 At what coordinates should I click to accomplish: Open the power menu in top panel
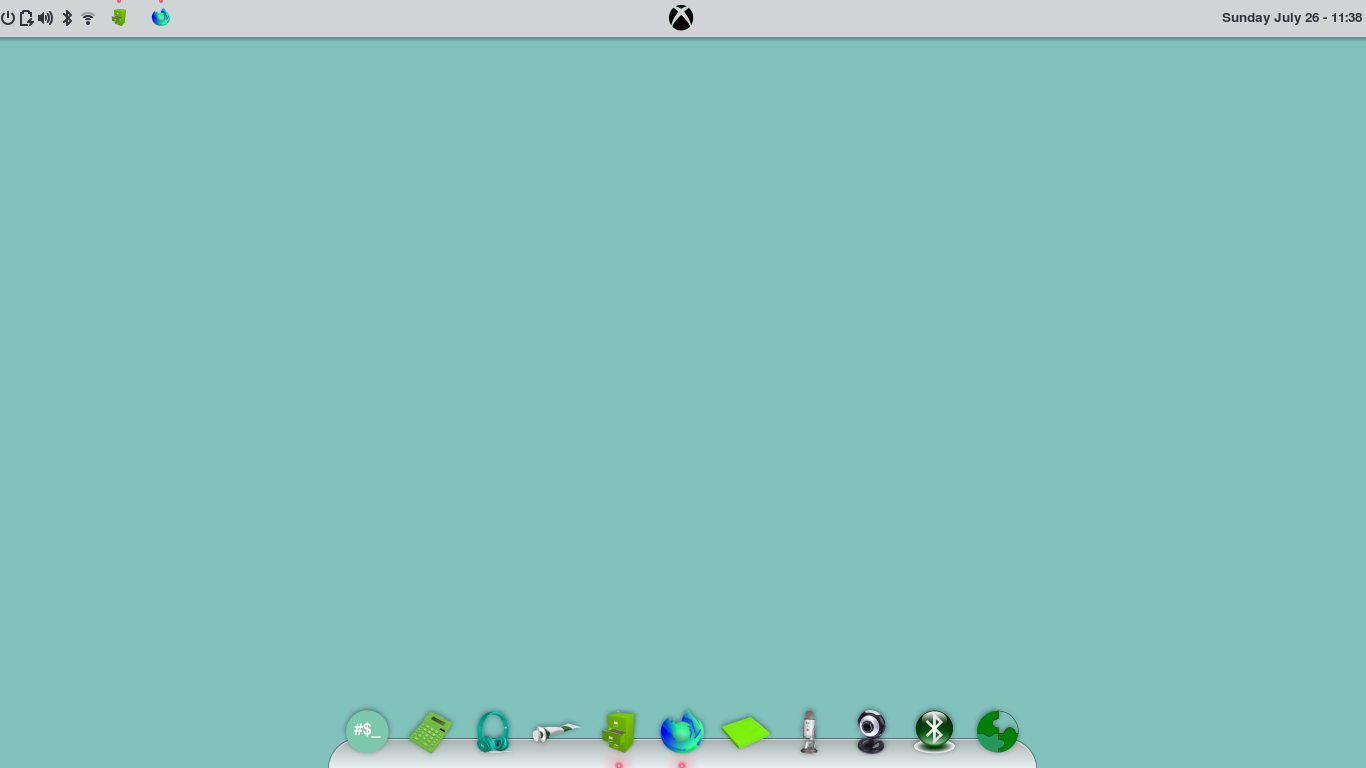click(8, 18)
